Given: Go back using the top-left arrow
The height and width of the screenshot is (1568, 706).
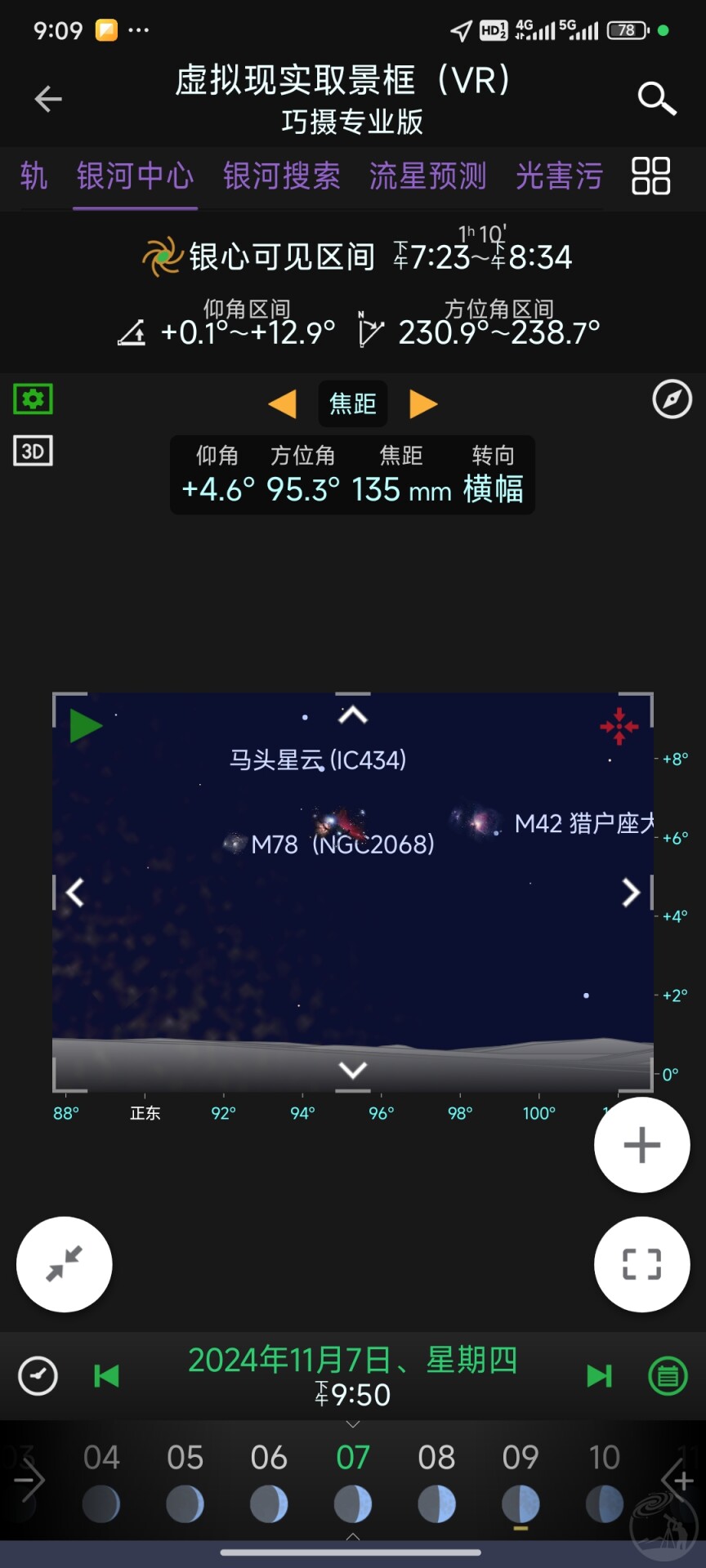Looking at the screenshot, I should pyautogui.click(x=48, y=99).
